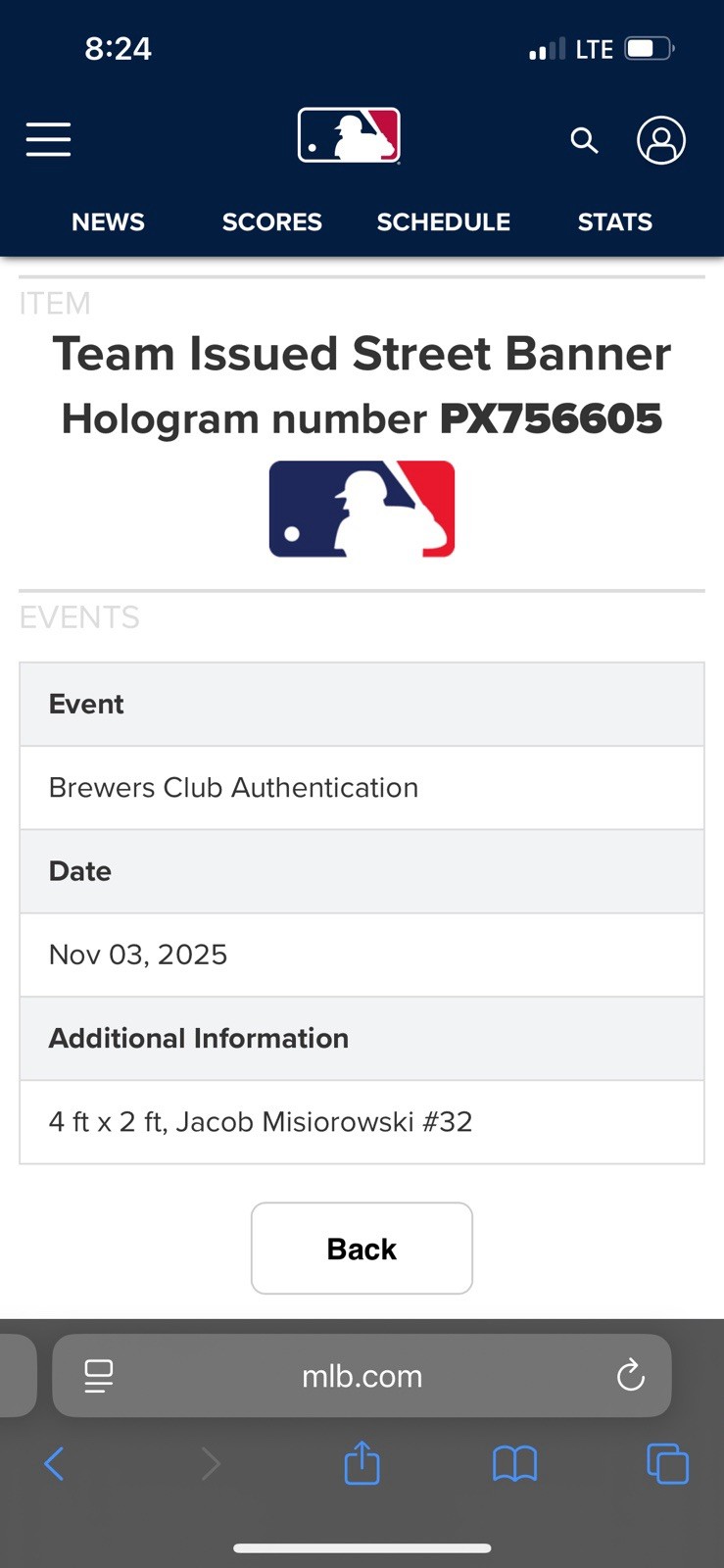Open the search magnifier icon
724x1568 pixels.
click(x=584, y=141)
